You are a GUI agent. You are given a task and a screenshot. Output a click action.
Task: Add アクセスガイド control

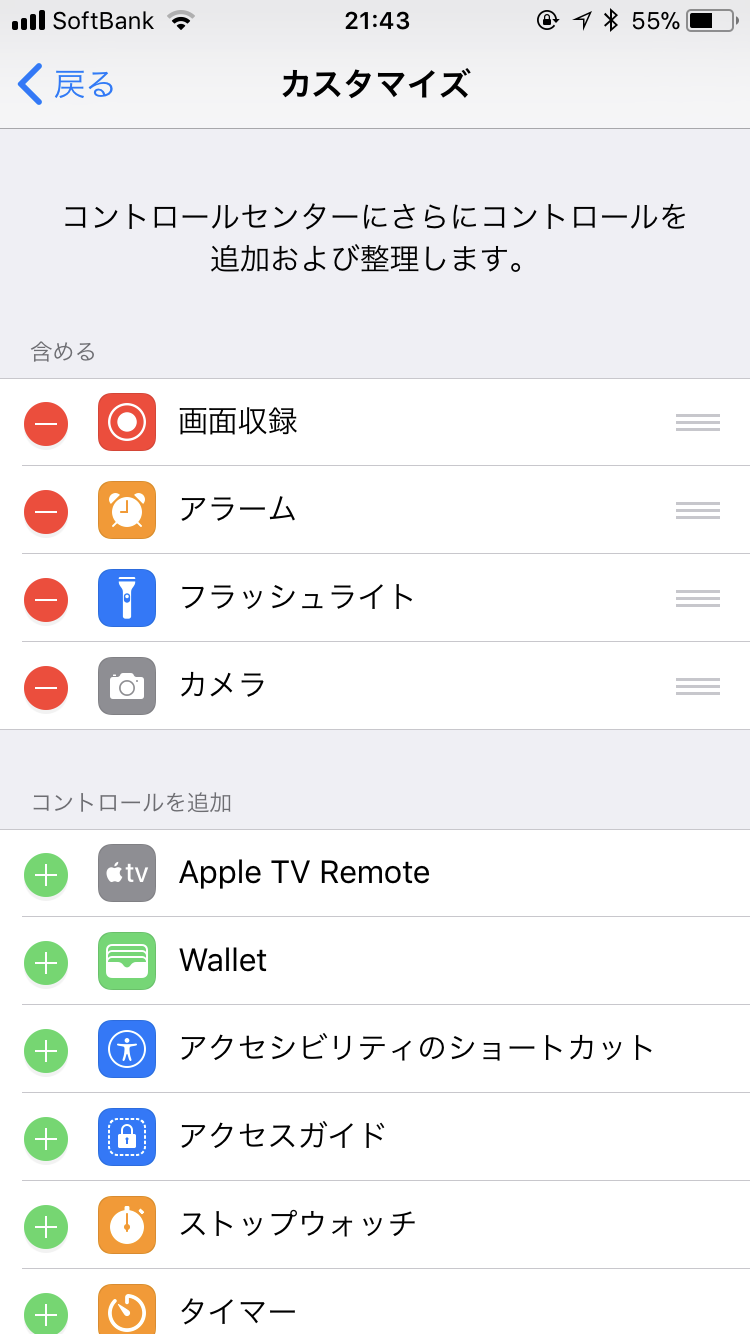(46, 1138)
